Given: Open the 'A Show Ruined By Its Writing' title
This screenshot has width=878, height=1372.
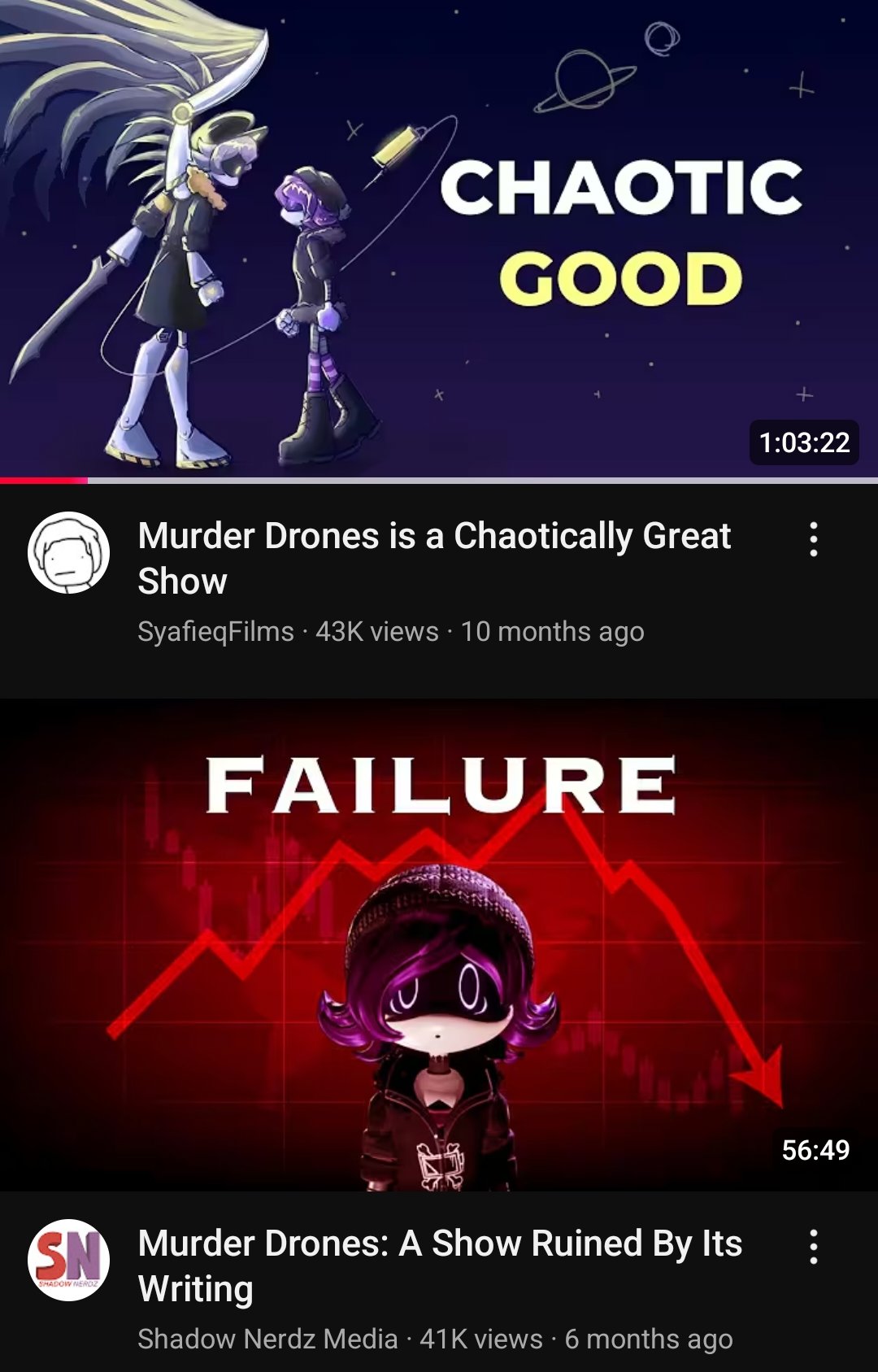Looking at the screenshot, I should coord(440,1265).
